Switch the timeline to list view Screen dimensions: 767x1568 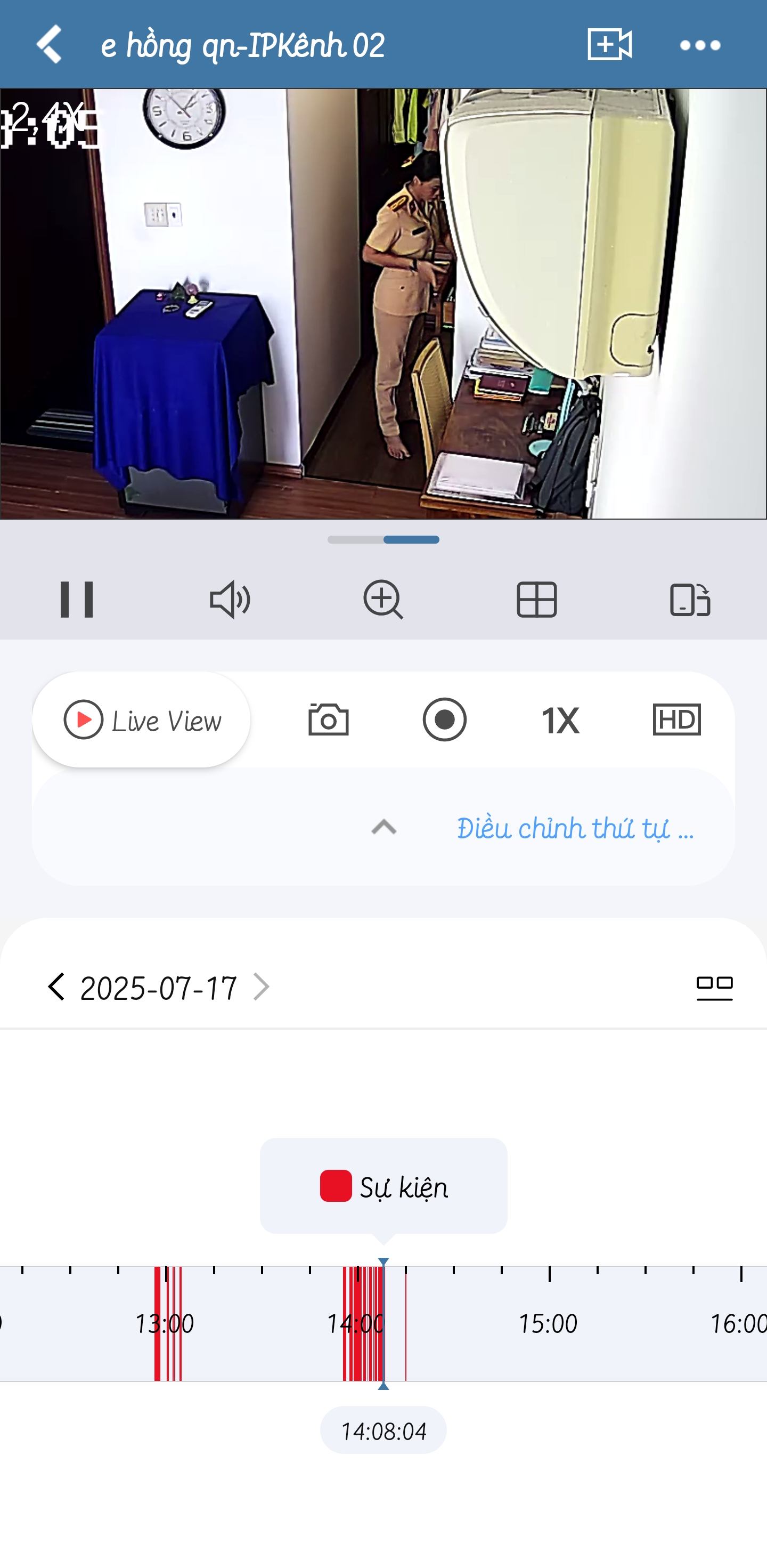tap(714, 987)
